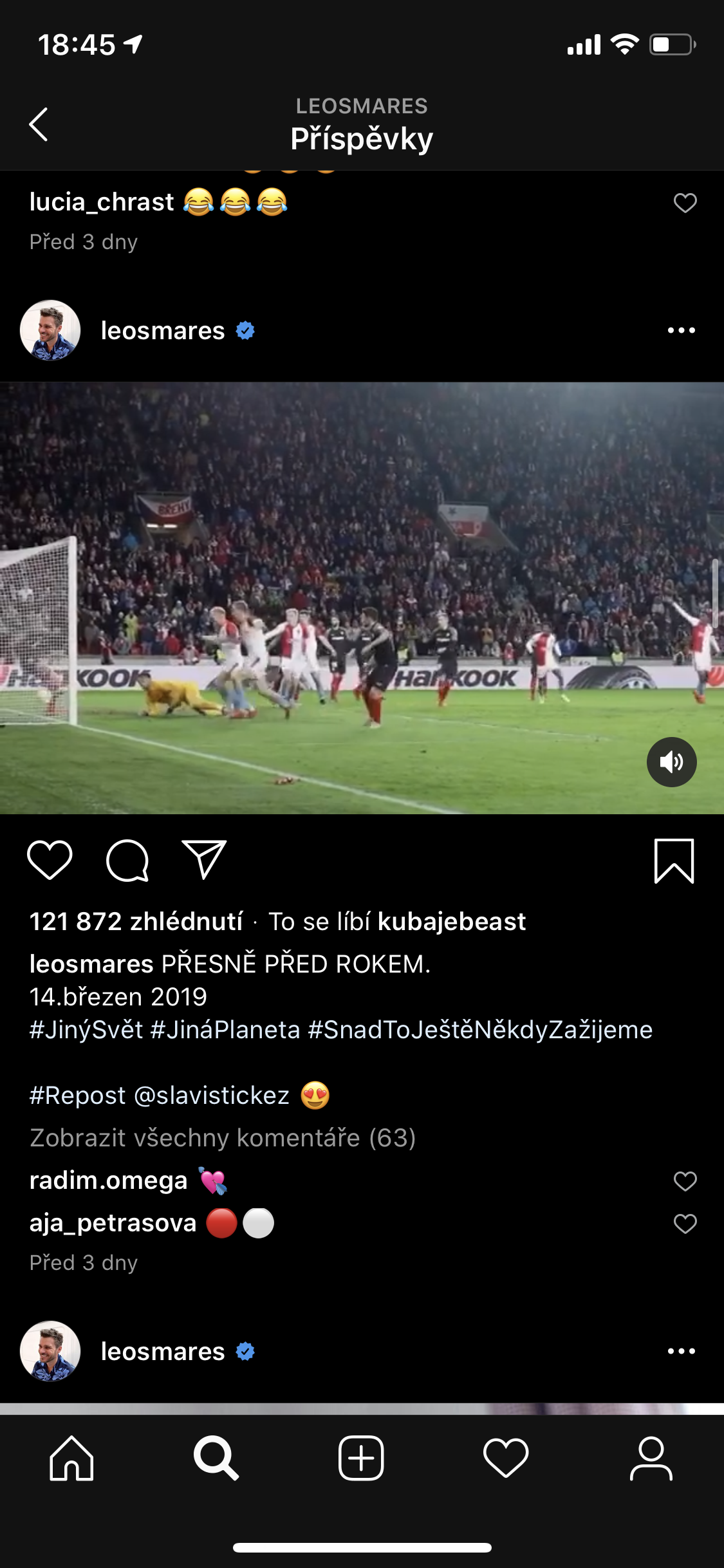This screenshot has width=724, height=1568.
Task: Create a new post
Action: coord(361,1458)
